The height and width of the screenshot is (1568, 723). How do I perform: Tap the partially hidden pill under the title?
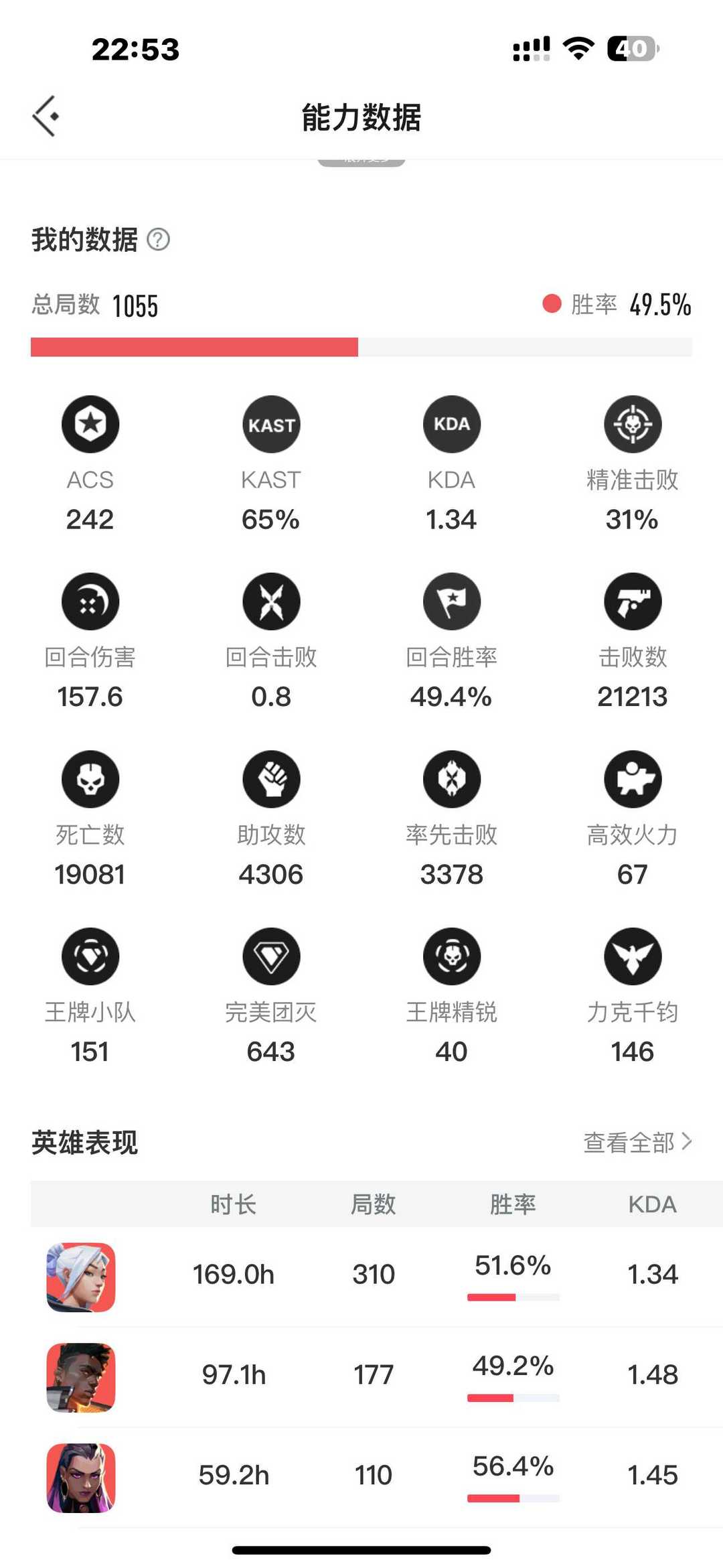coord(361,162)
